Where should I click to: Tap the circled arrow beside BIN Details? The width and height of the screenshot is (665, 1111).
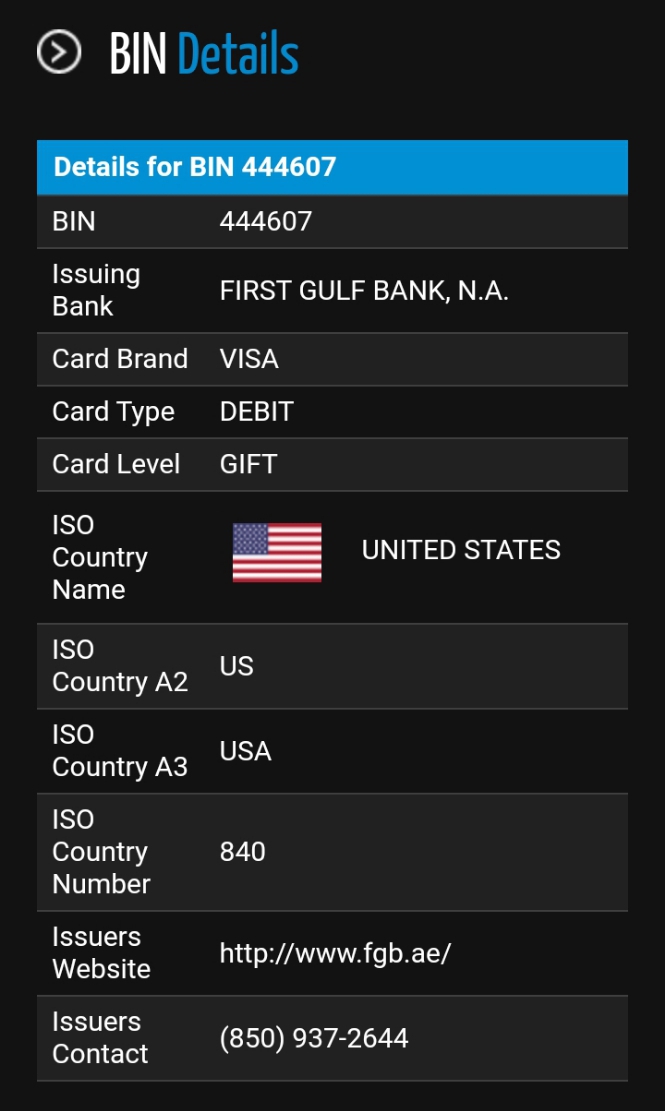pyautogui.click(x=59, y=52)
